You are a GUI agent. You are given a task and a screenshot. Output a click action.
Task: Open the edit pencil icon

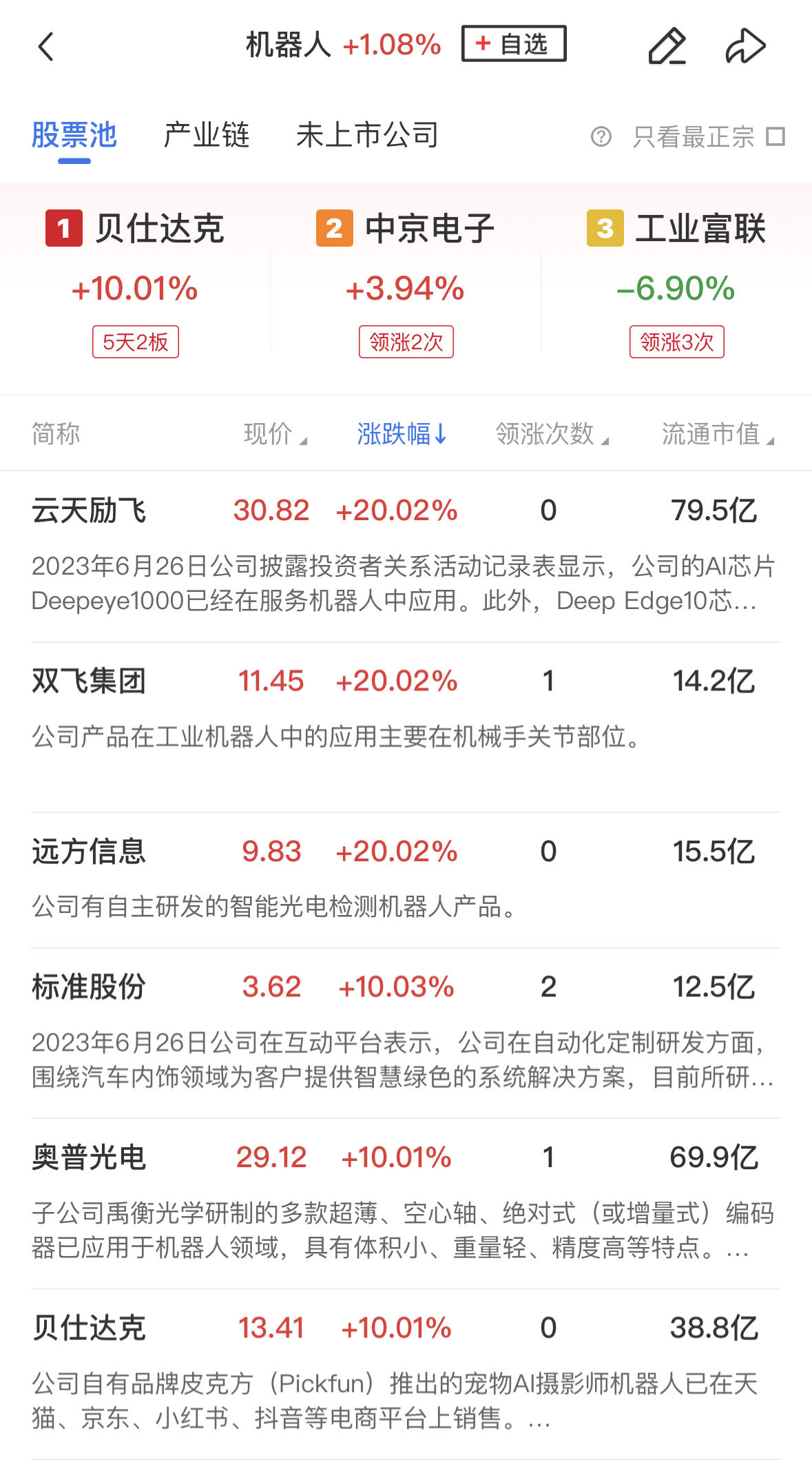coord(667,46)
